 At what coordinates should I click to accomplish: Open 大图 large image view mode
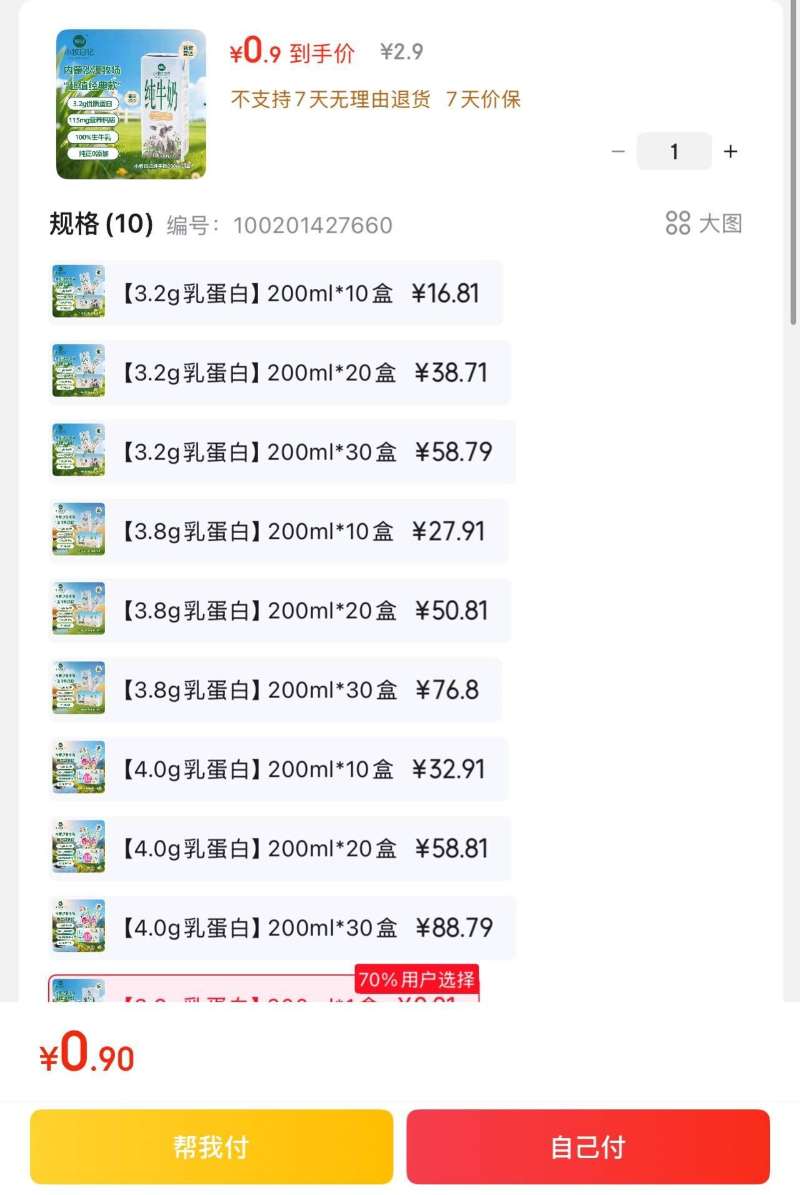pos(717,224)
